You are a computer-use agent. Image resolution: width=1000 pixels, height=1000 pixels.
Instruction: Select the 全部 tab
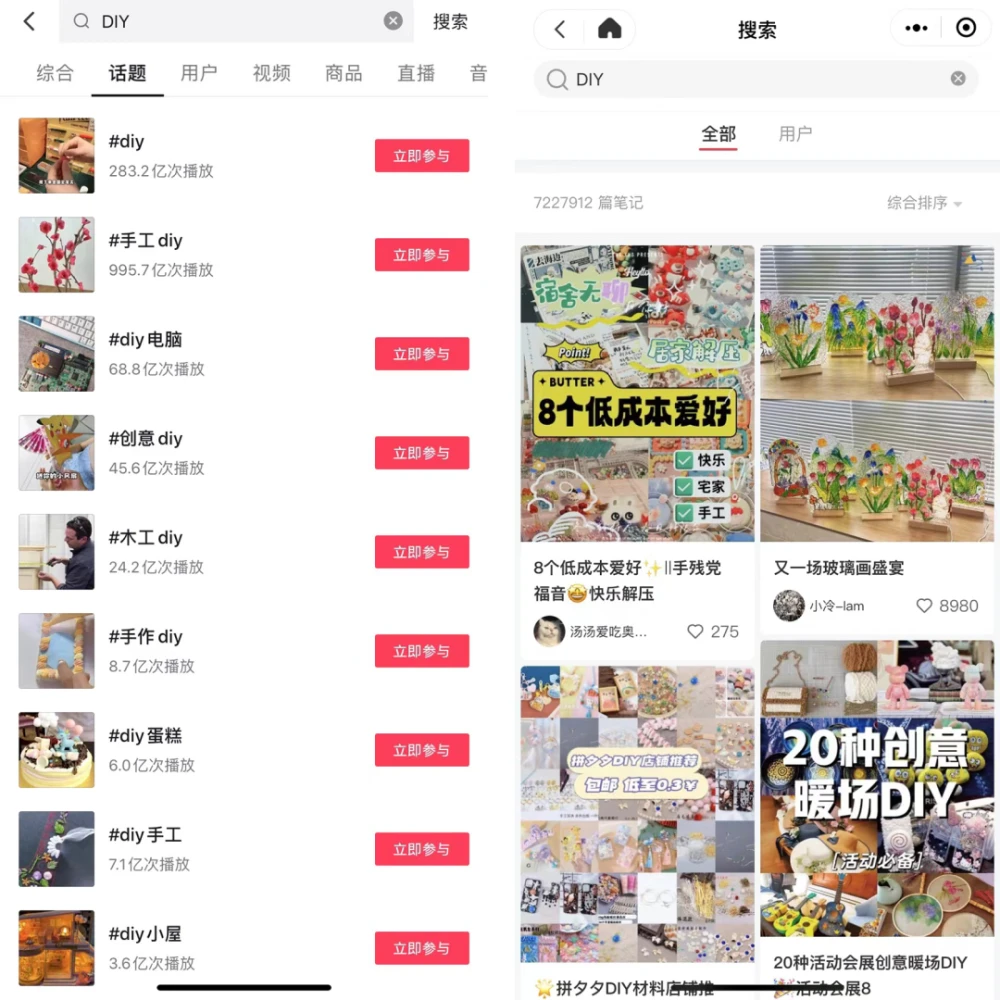click(x=718, y=134)
